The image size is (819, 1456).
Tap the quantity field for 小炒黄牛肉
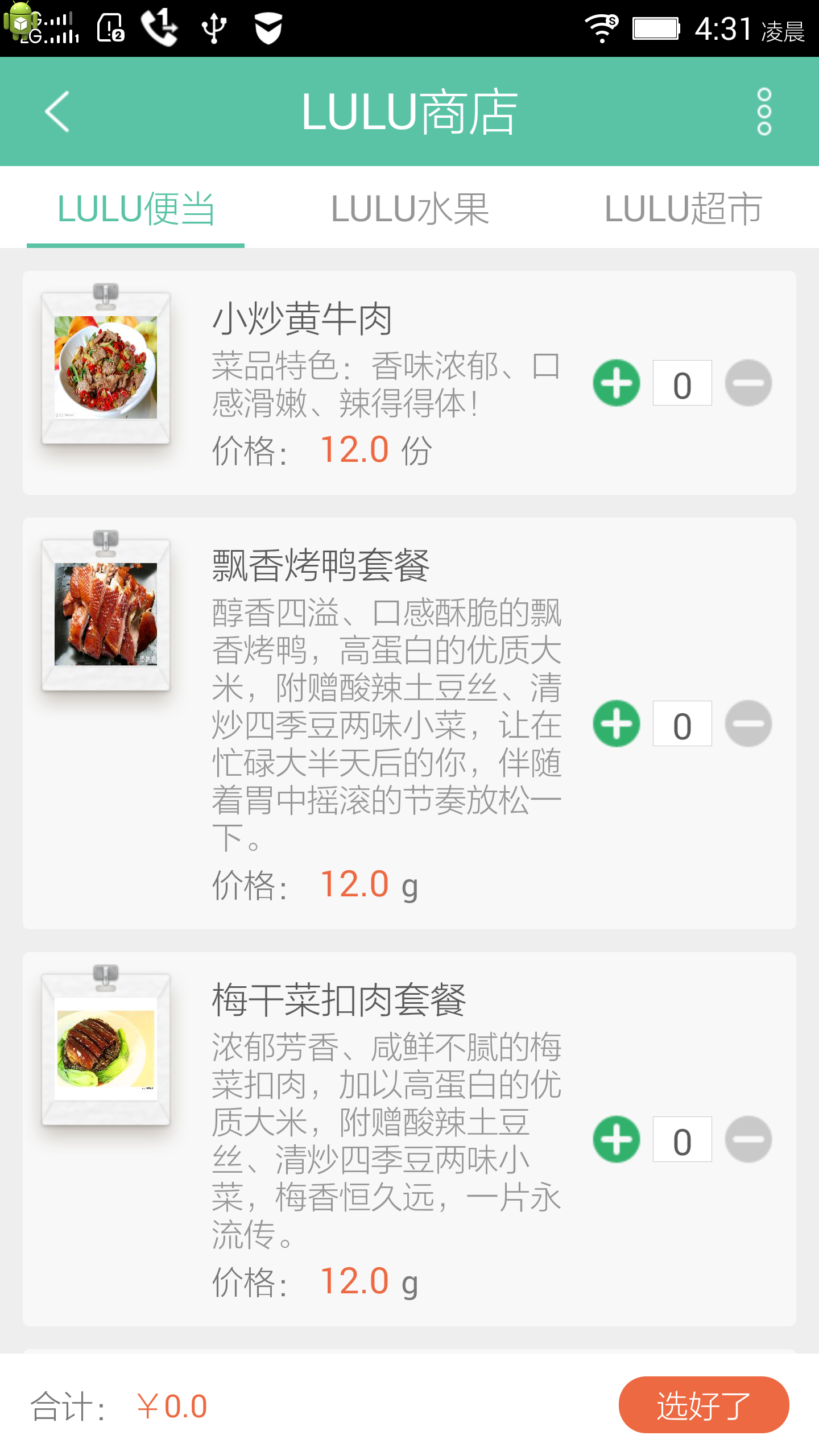(x=682, y=382)
